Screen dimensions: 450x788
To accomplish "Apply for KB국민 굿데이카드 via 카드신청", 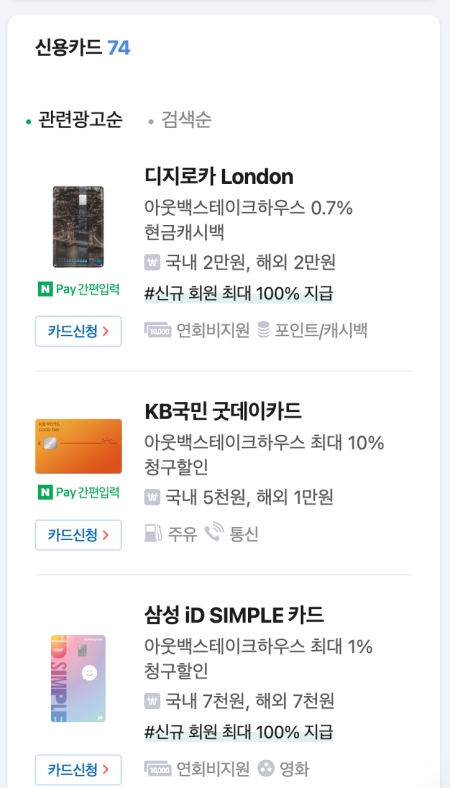I will tap(78, 535).
